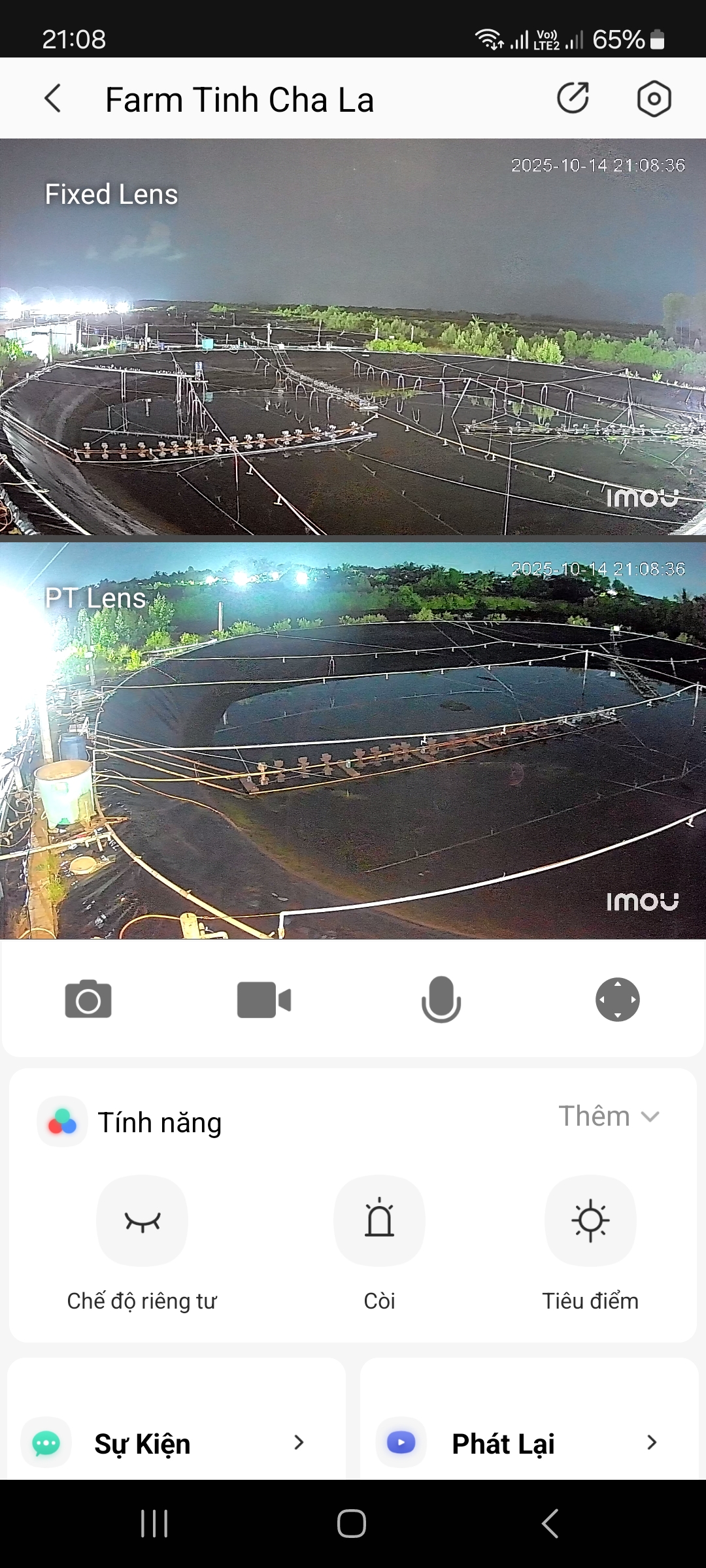
Task: Open camera settings hexagon icon
Action: (x=654, y=99)
